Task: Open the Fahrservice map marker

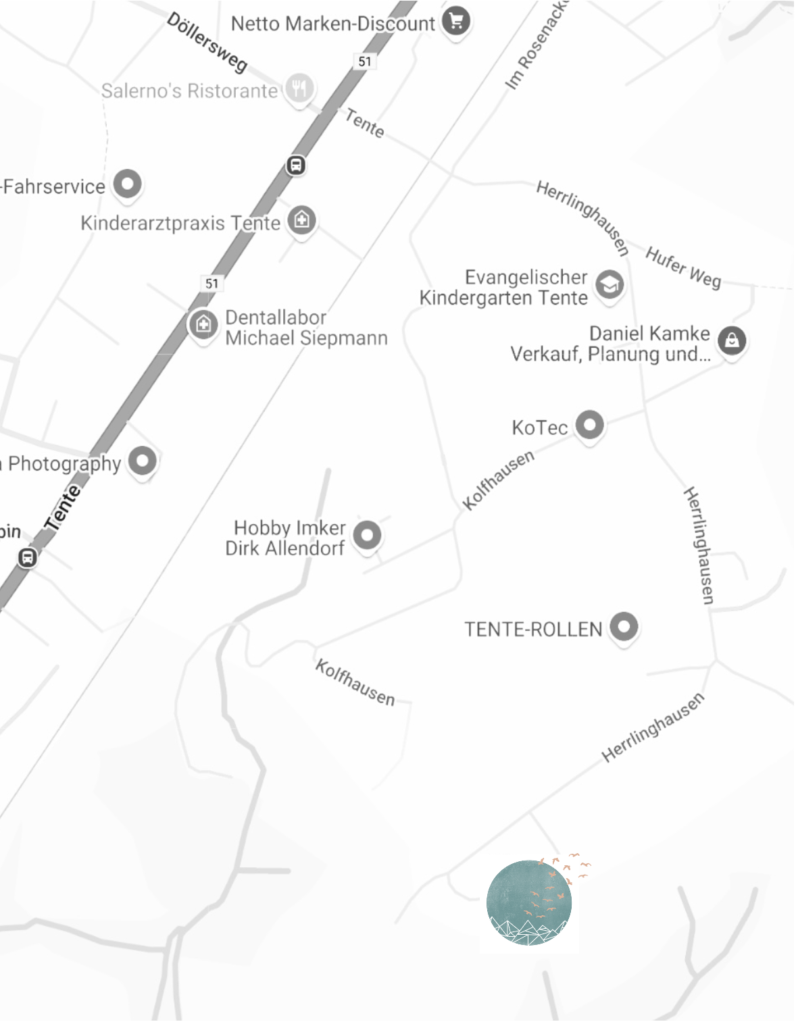Action: [x=127, y=185]
